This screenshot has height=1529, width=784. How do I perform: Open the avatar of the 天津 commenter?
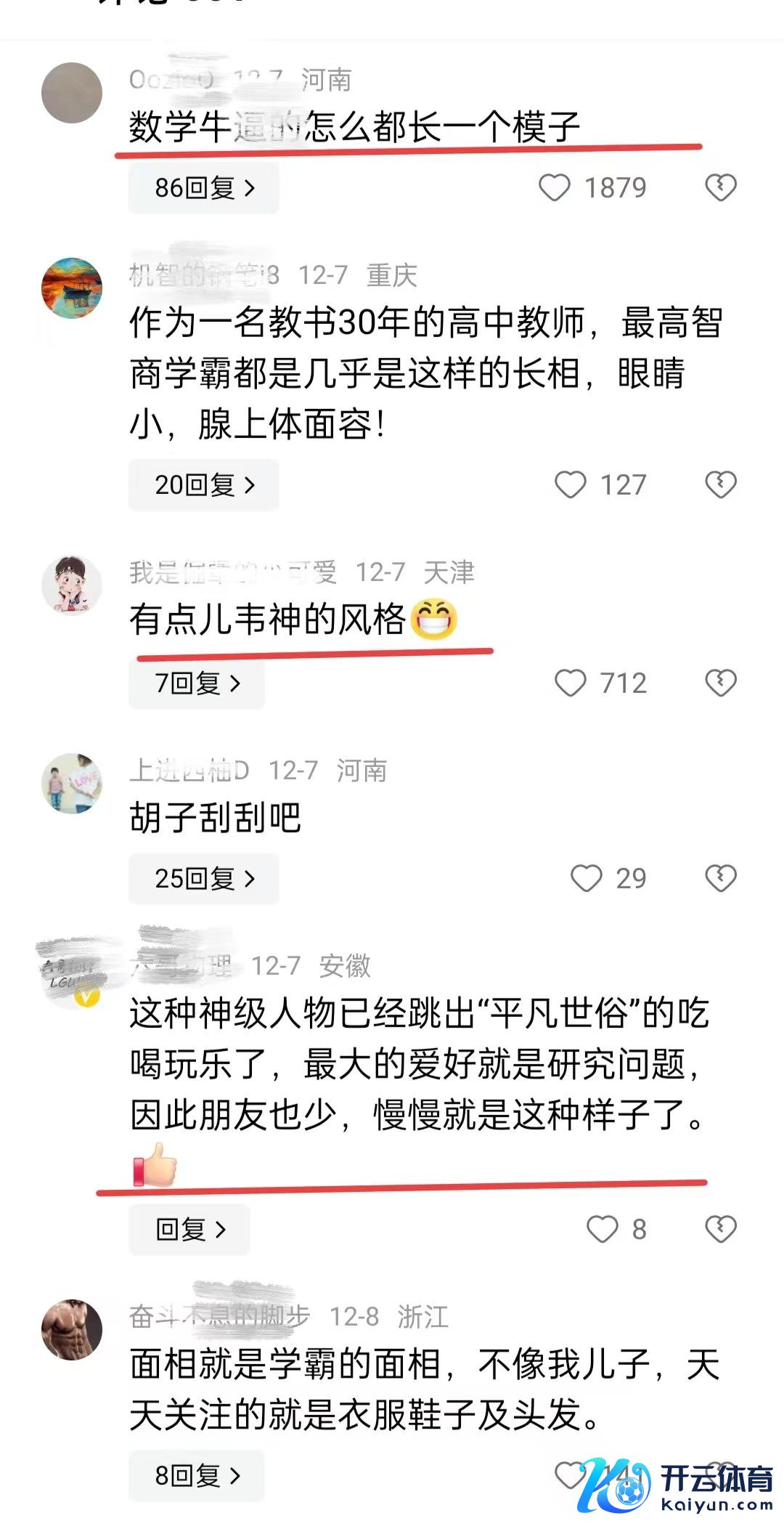point(72,585)
